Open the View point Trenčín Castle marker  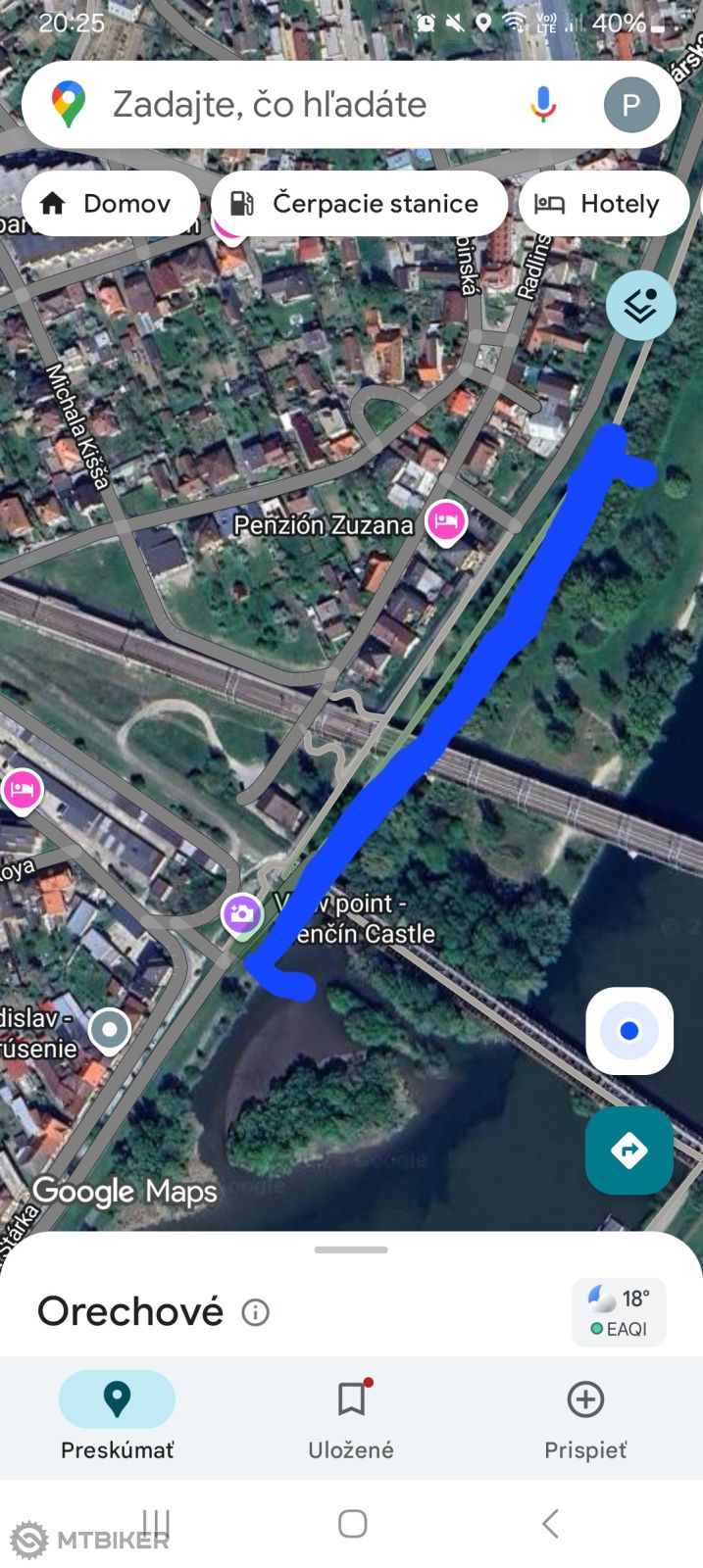coord(241,915)
